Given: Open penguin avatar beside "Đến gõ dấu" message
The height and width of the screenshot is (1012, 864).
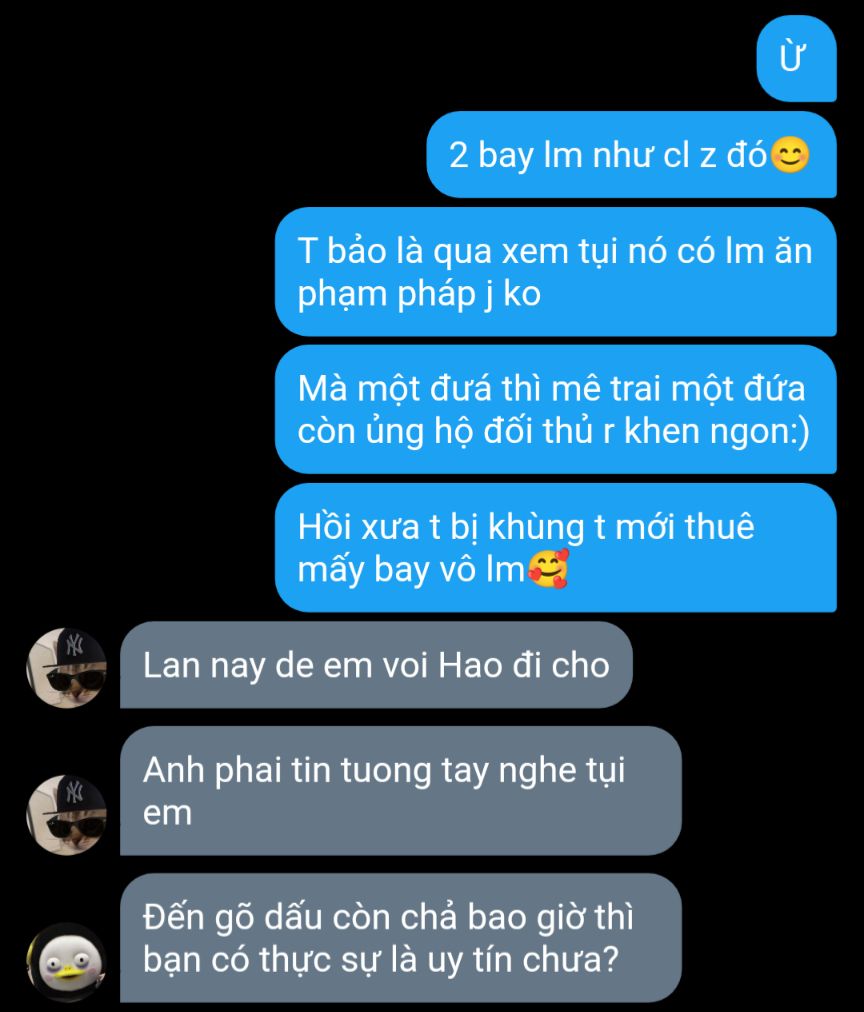Looking at the screenshot, I should click(x=66, y=962).
